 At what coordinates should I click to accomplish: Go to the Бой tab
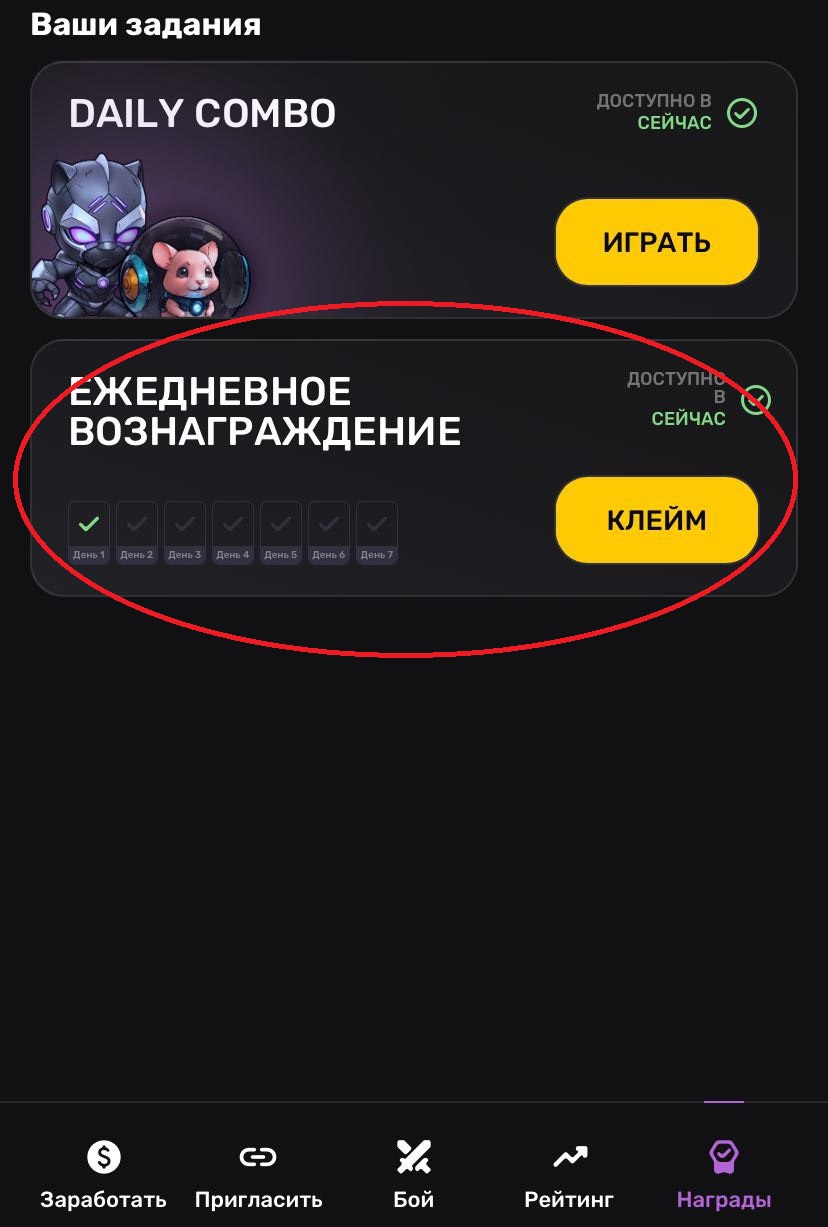click(413, 1175)
